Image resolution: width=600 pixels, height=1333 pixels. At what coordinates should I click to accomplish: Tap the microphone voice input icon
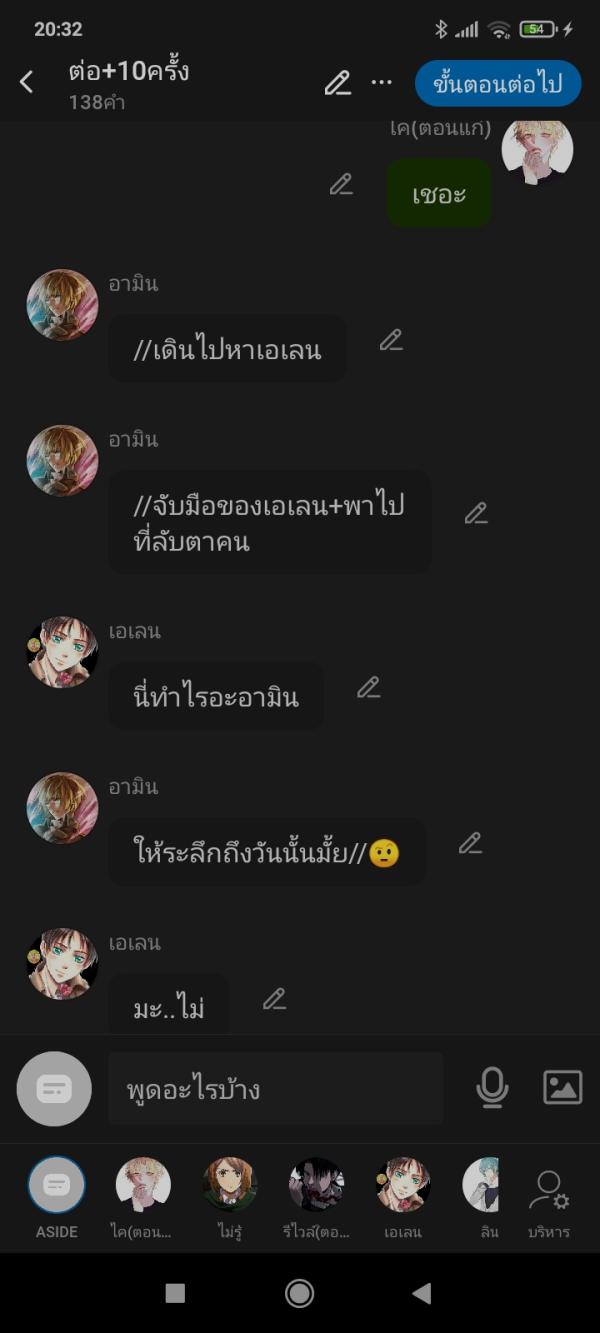(x=492, y=1088)
